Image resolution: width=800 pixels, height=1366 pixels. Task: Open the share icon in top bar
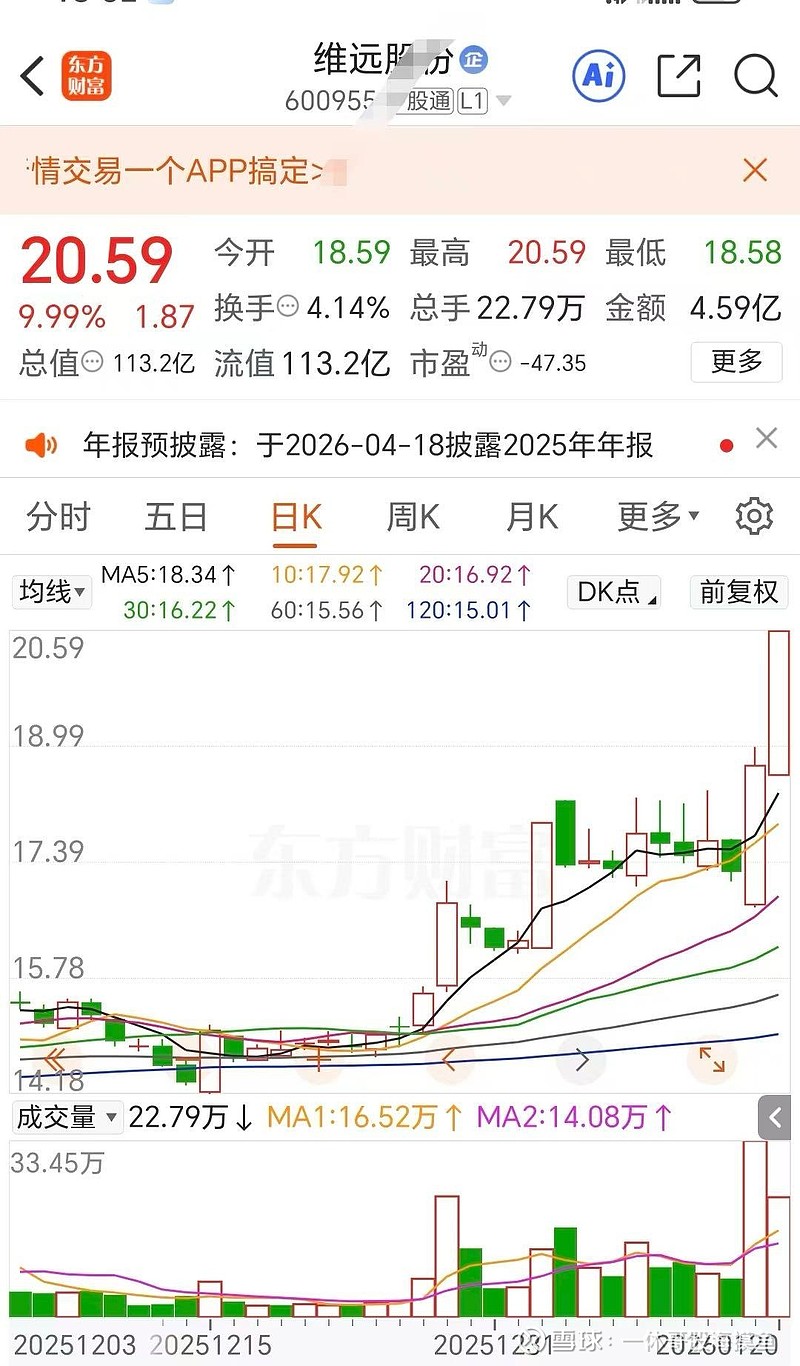tap(679, 76)
